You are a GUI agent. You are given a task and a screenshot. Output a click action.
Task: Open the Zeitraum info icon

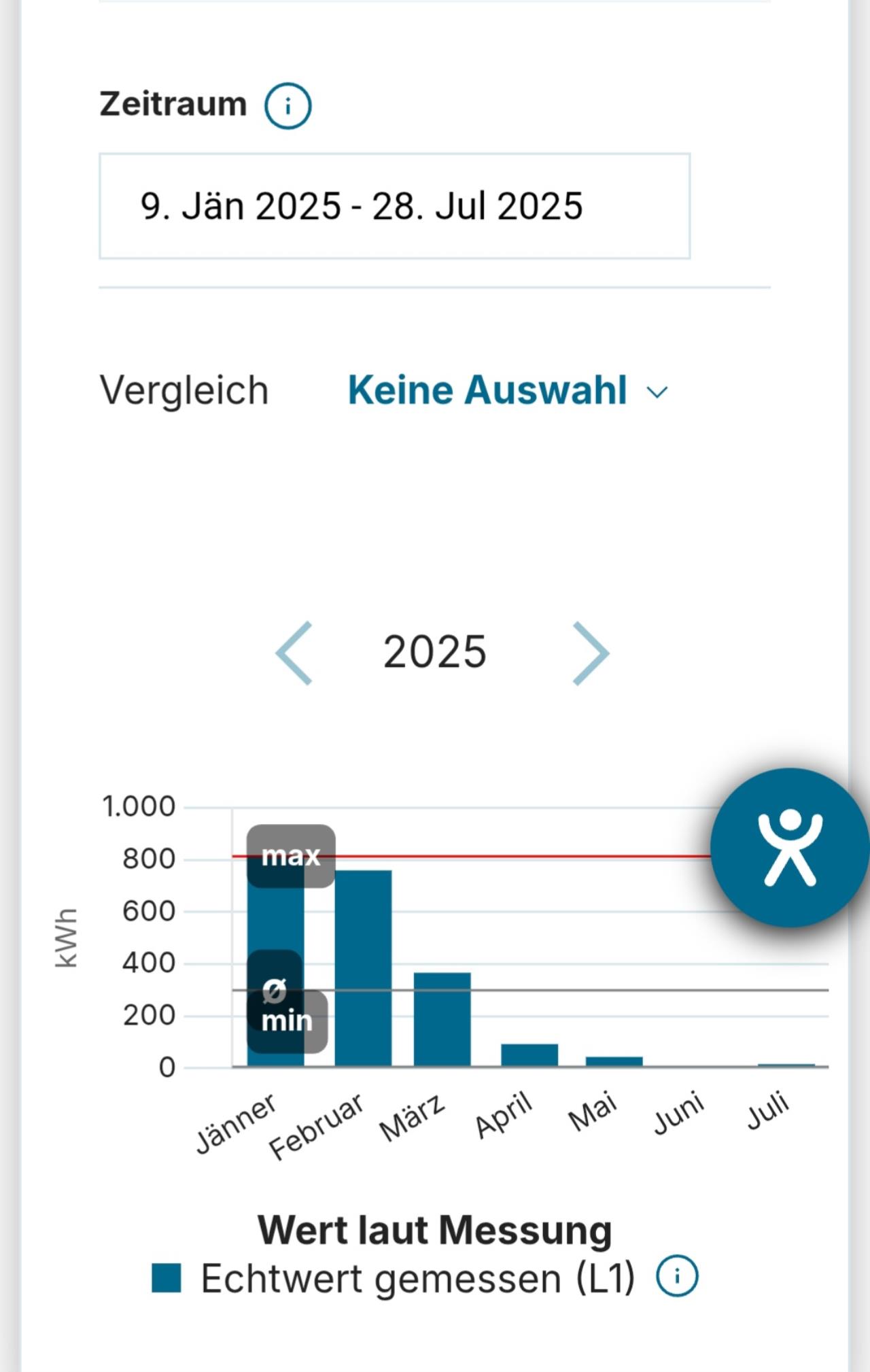coord(288,106)
